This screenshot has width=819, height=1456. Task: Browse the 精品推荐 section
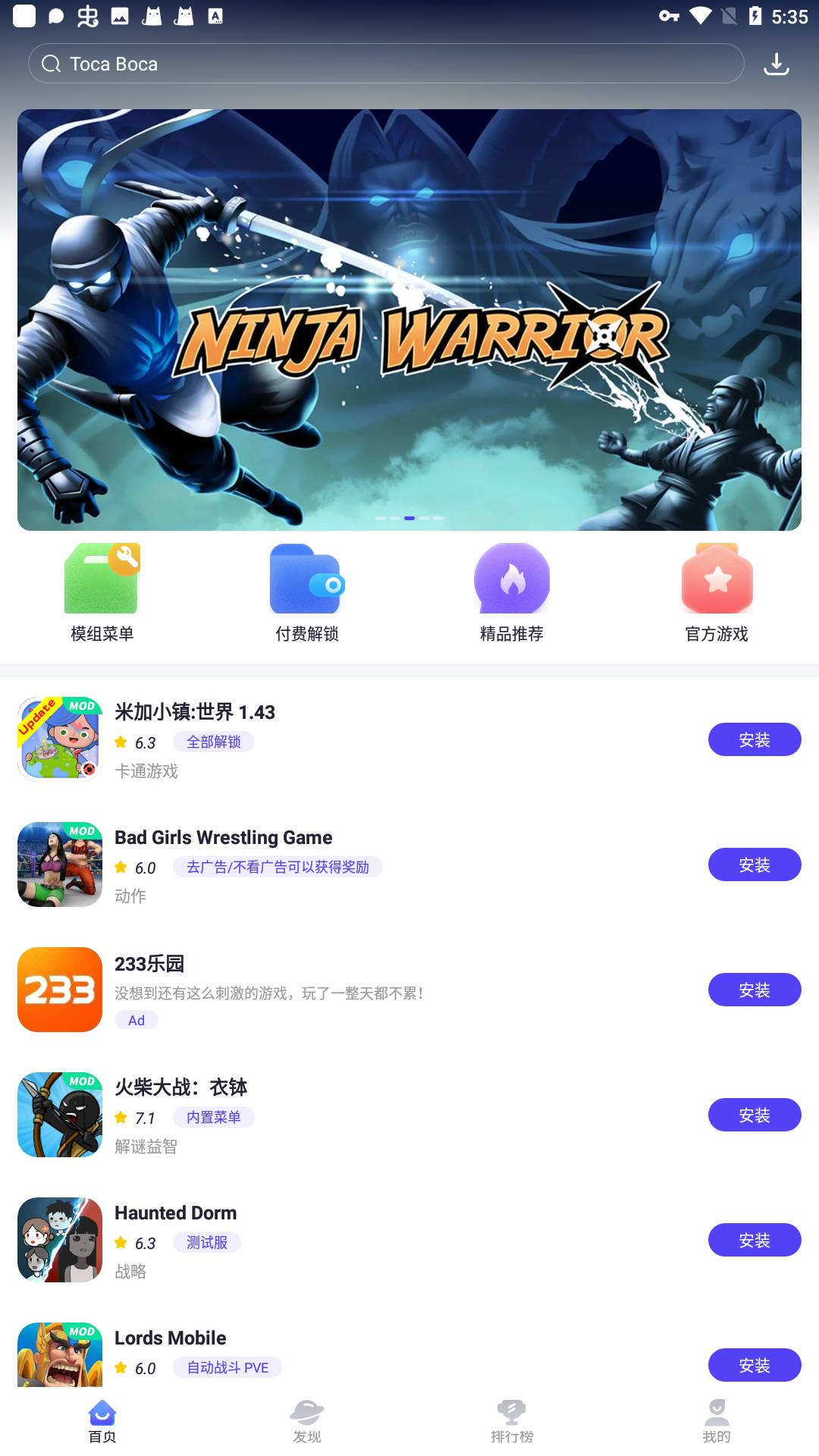pyautogui.click(x=512, y=592)
